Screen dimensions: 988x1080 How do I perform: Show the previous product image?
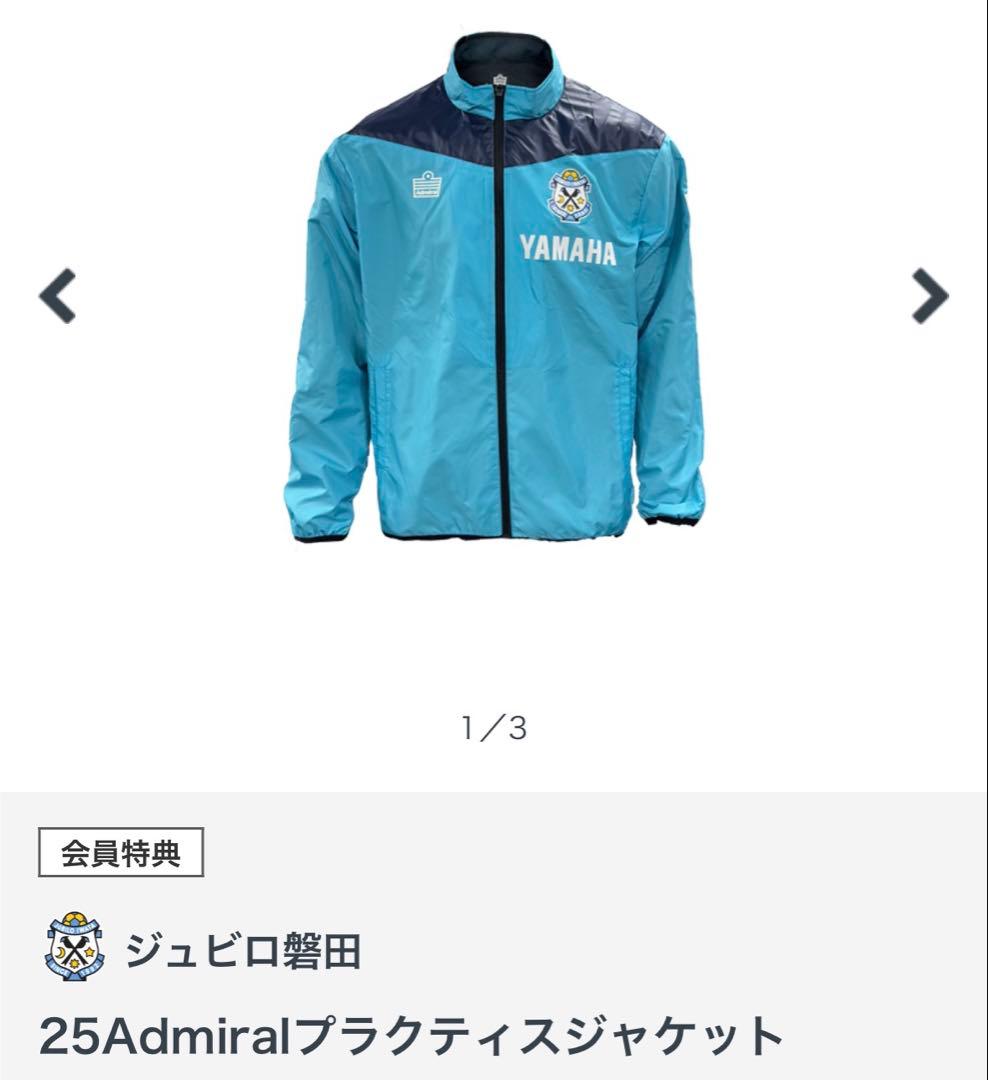click(x=57, y=295)
